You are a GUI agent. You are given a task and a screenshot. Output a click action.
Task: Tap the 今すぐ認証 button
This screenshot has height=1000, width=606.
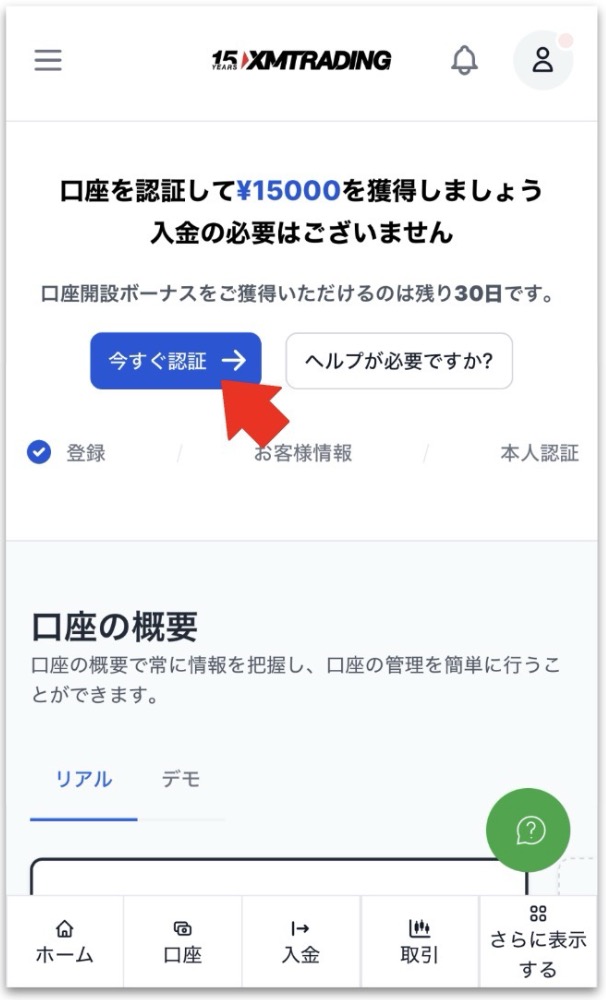(x=175, y=361)
